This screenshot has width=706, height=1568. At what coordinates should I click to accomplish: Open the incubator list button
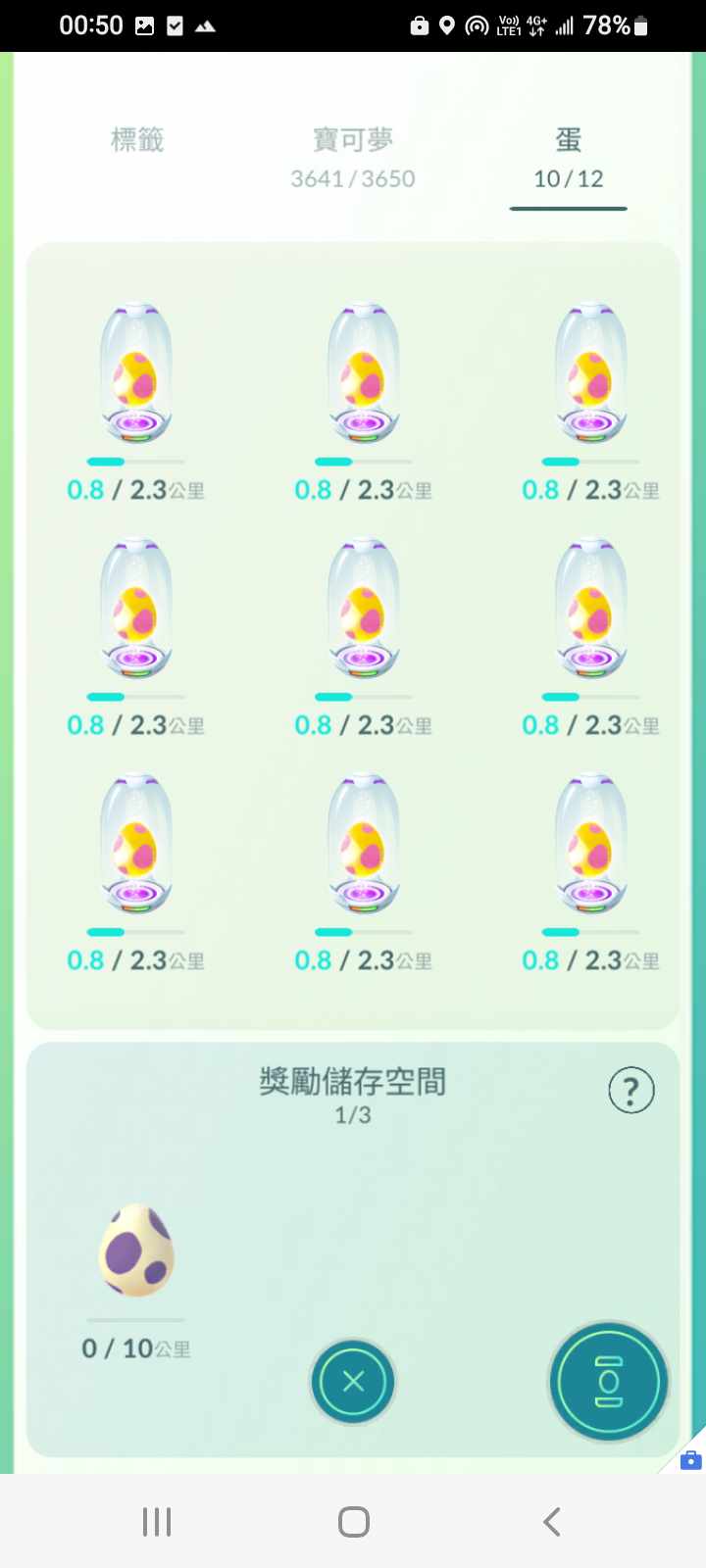point(608,1382)
